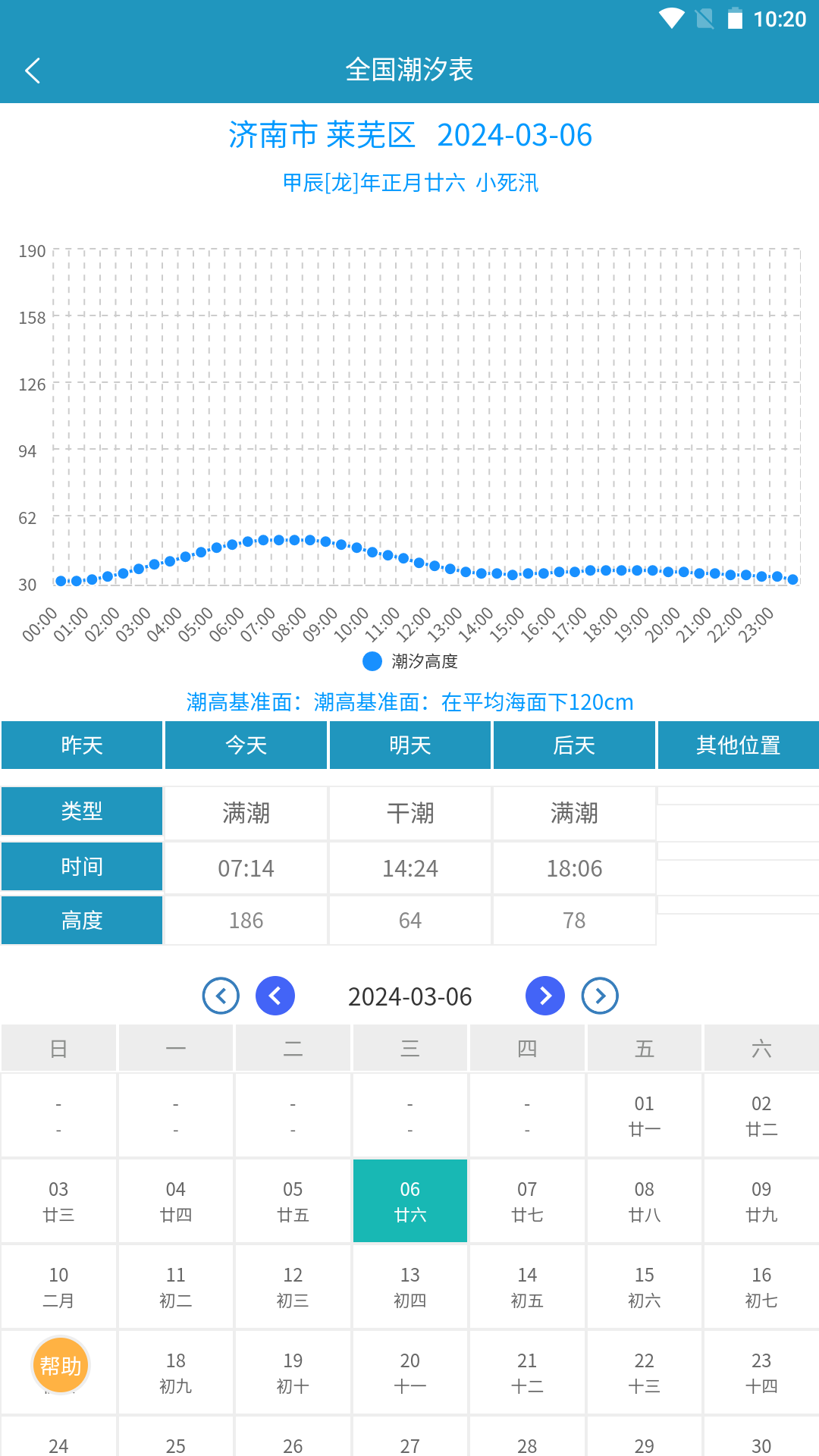The height and width of the screenshot is (1456, 819).
Task: Tap the 高度 row header
Action: click(81, 920)
